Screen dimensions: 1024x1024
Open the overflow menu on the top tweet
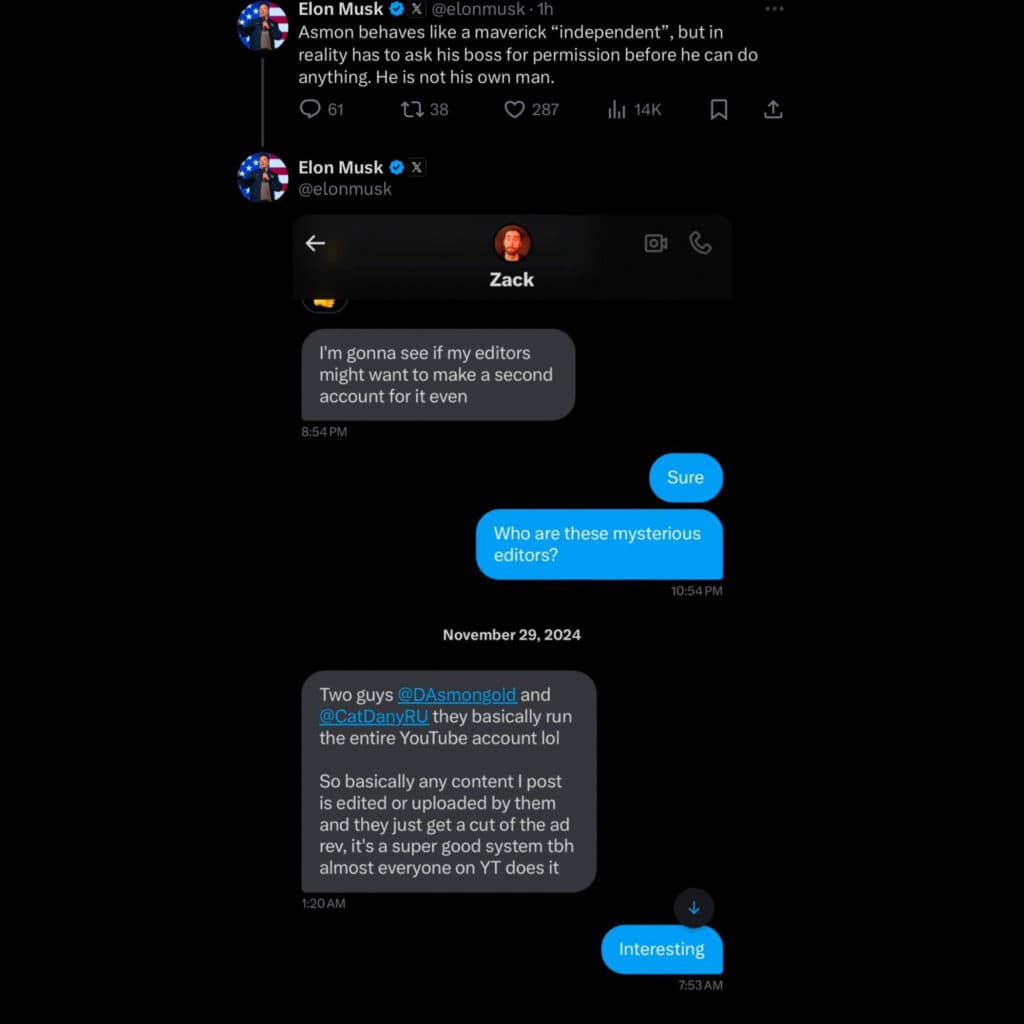click(774, 9)
